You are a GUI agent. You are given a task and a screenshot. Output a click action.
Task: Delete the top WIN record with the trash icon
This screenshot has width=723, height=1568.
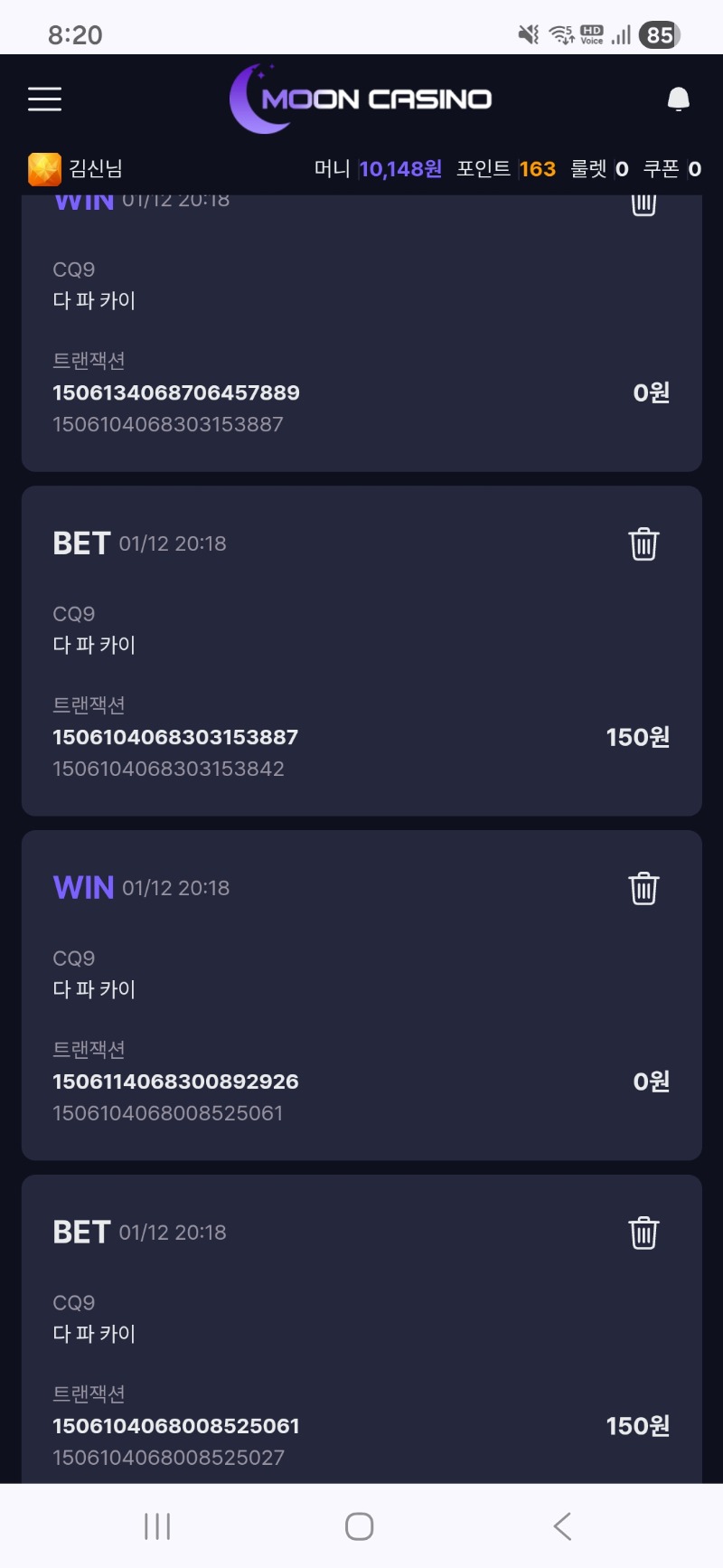(x=643, y=203)
